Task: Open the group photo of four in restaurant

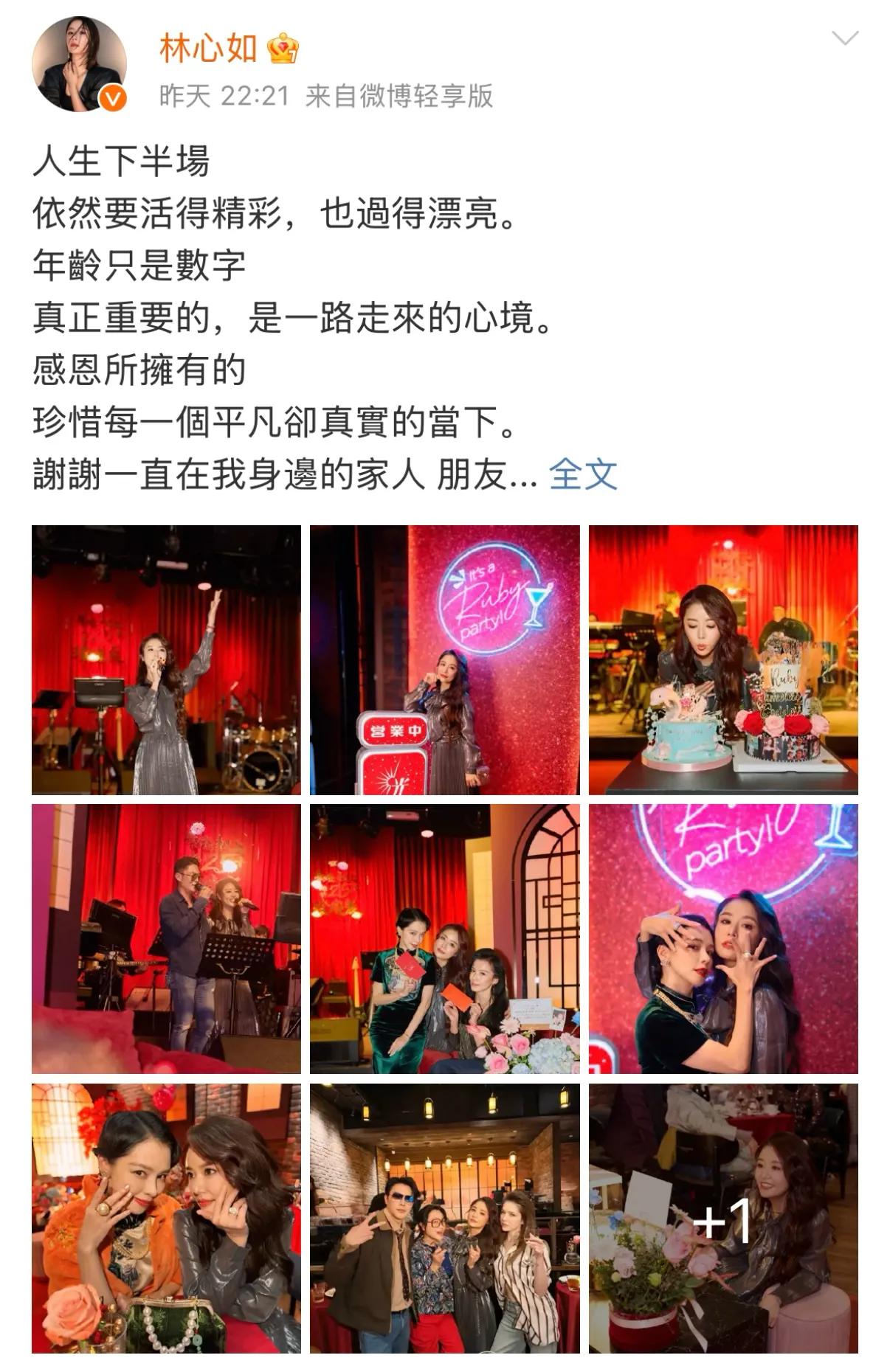Action: point(444,1218)
